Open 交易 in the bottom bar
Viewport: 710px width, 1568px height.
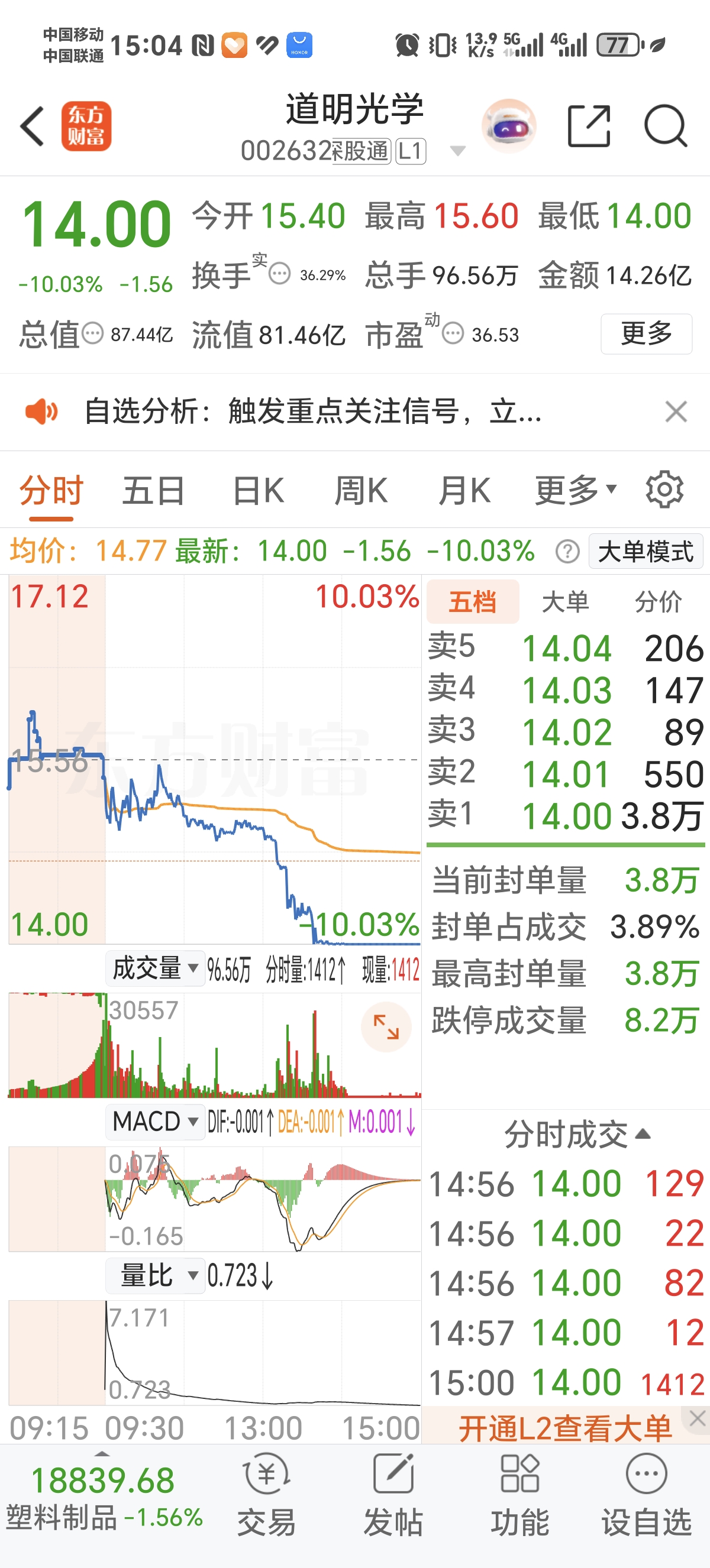[x=267, y=1494]
